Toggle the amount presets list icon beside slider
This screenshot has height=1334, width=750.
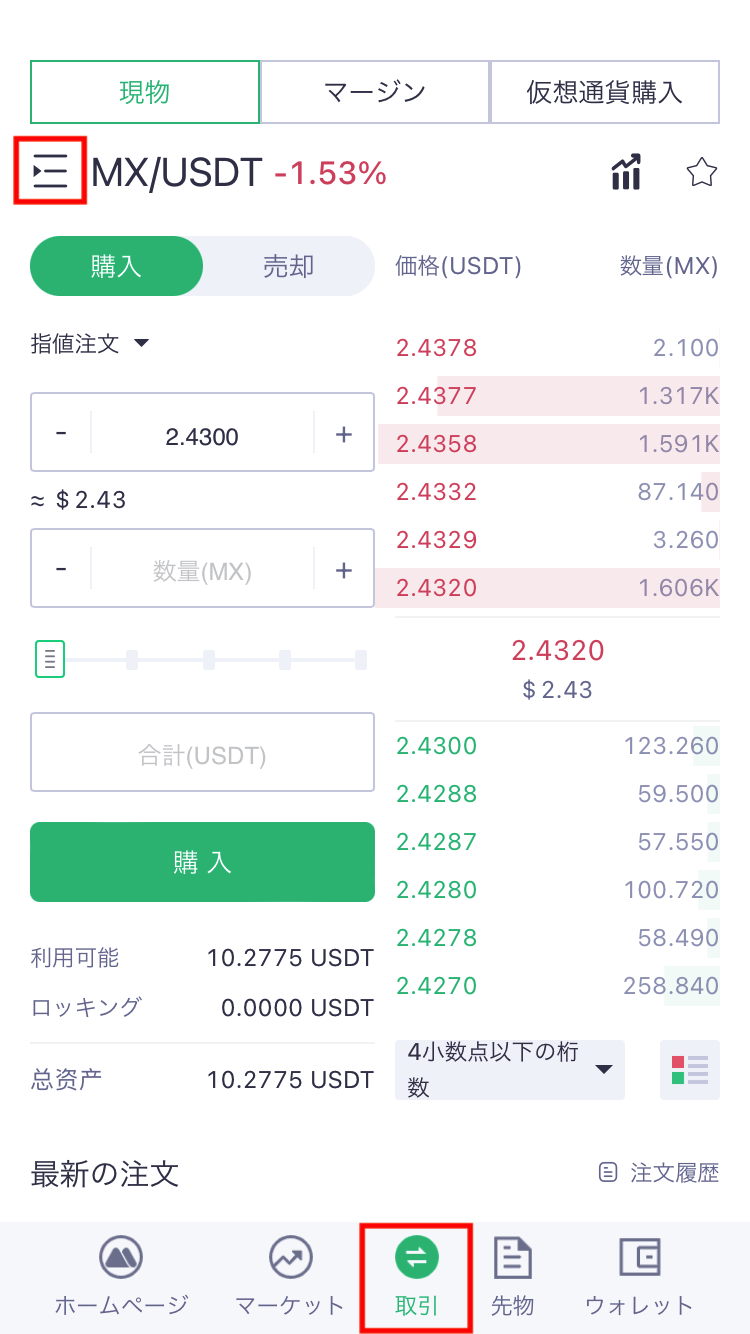coord(50,659)
